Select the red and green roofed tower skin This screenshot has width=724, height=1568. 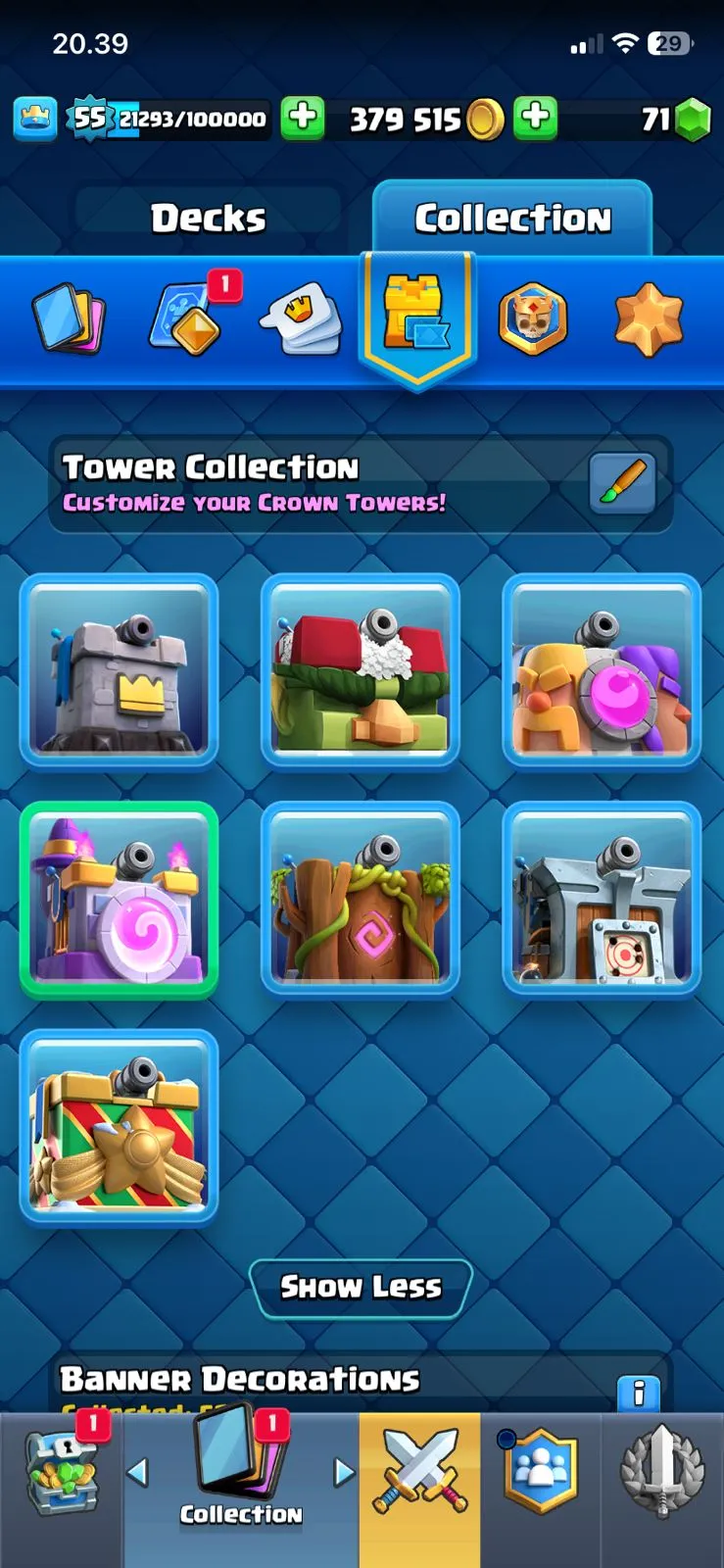pyautogui.click(x=361, y=670)
